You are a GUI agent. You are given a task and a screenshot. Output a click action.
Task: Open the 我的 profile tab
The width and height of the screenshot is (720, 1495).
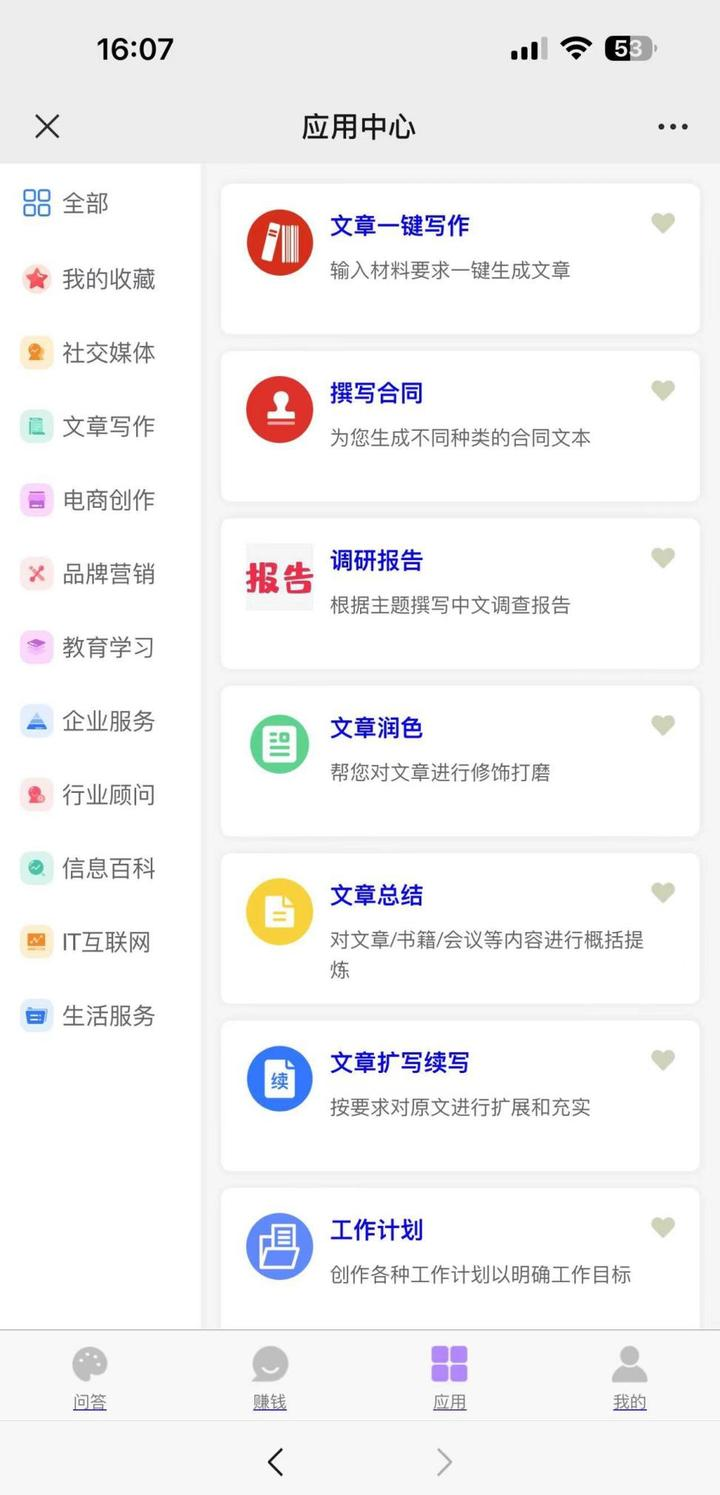629,1376
